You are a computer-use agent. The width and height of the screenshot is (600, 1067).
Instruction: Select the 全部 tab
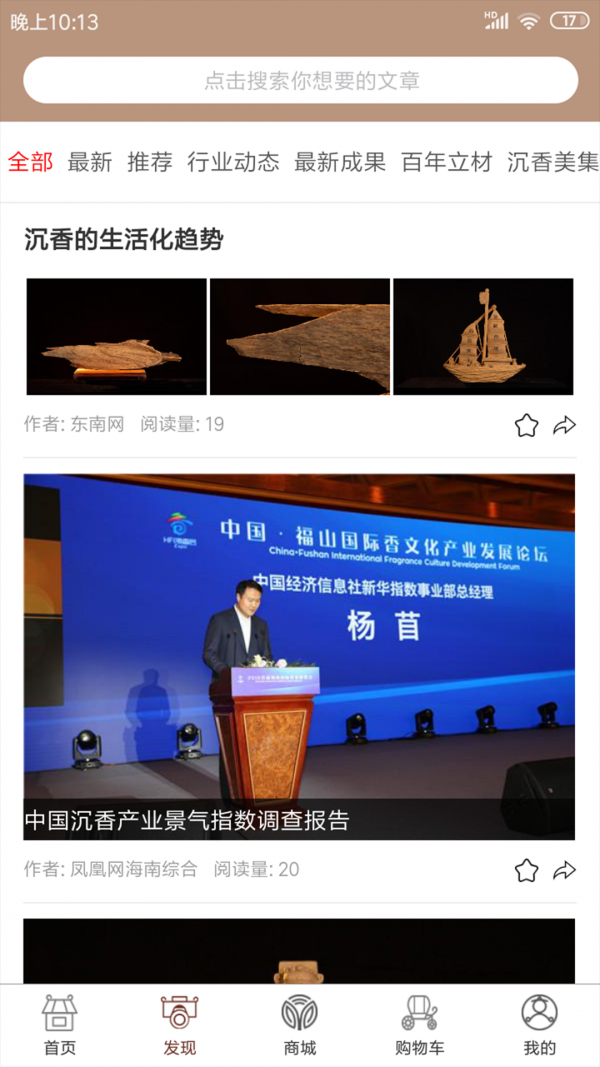point(30,162)
